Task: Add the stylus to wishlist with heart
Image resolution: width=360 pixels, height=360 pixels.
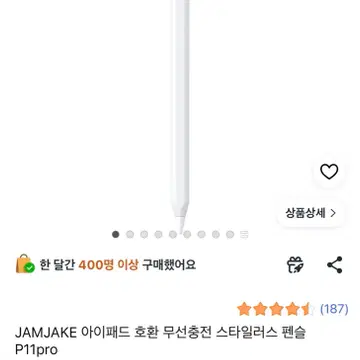Action: tap(329, 172)
